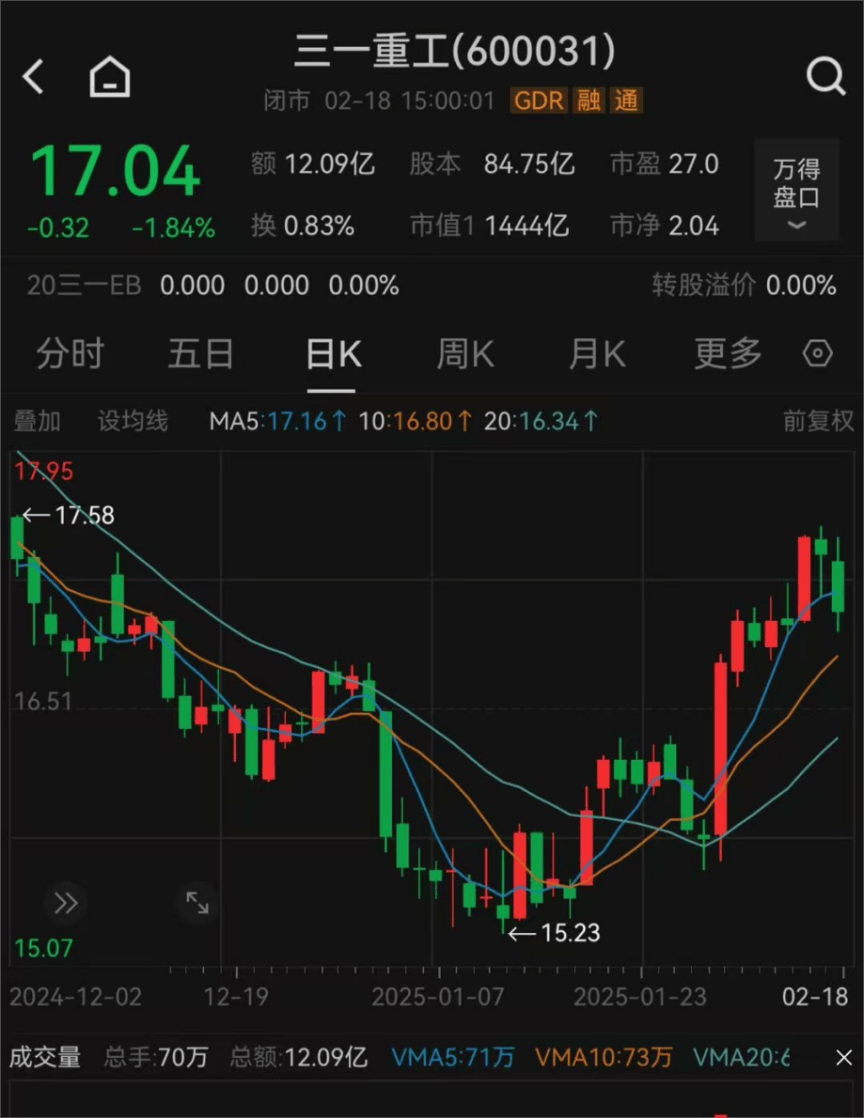Change the 前复权 price adjustment mode

tap(818, 421)
